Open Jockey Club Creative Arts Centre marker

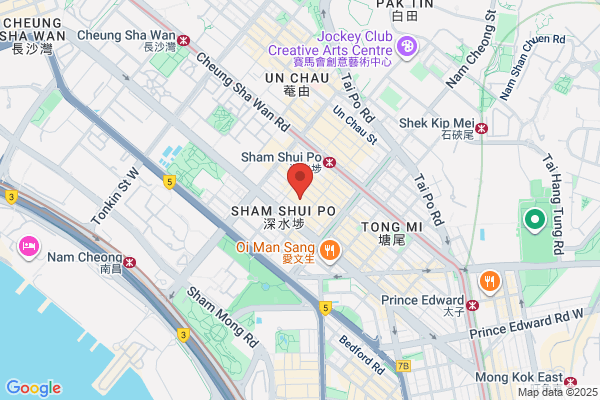click(x=407, y=47)
